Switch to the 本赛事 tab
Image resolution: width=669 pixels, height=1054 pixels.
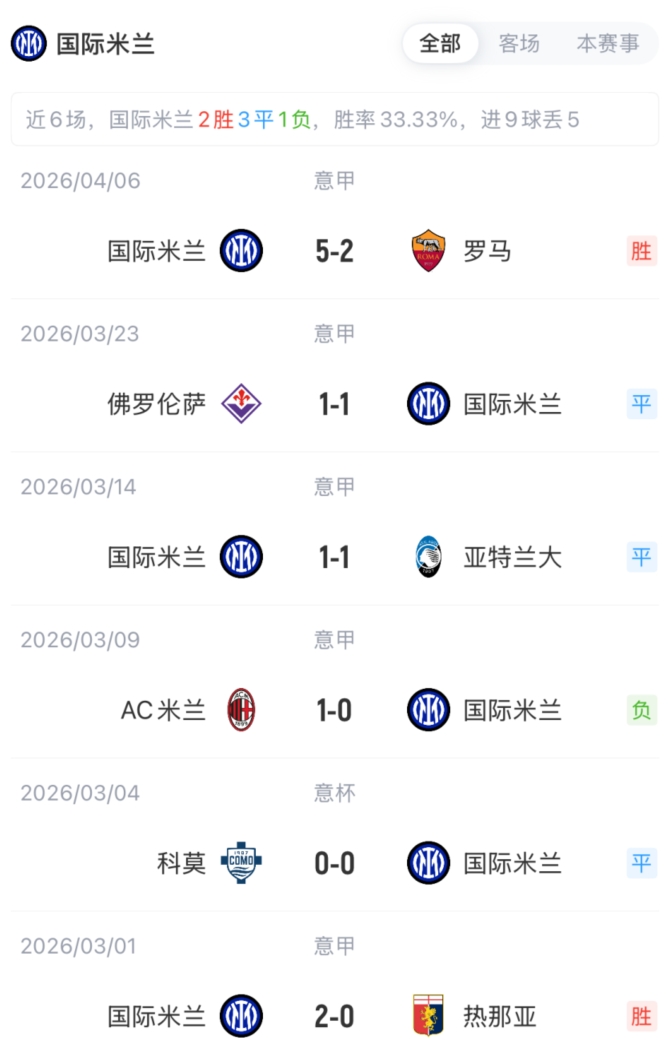click(x=607, y=44)
